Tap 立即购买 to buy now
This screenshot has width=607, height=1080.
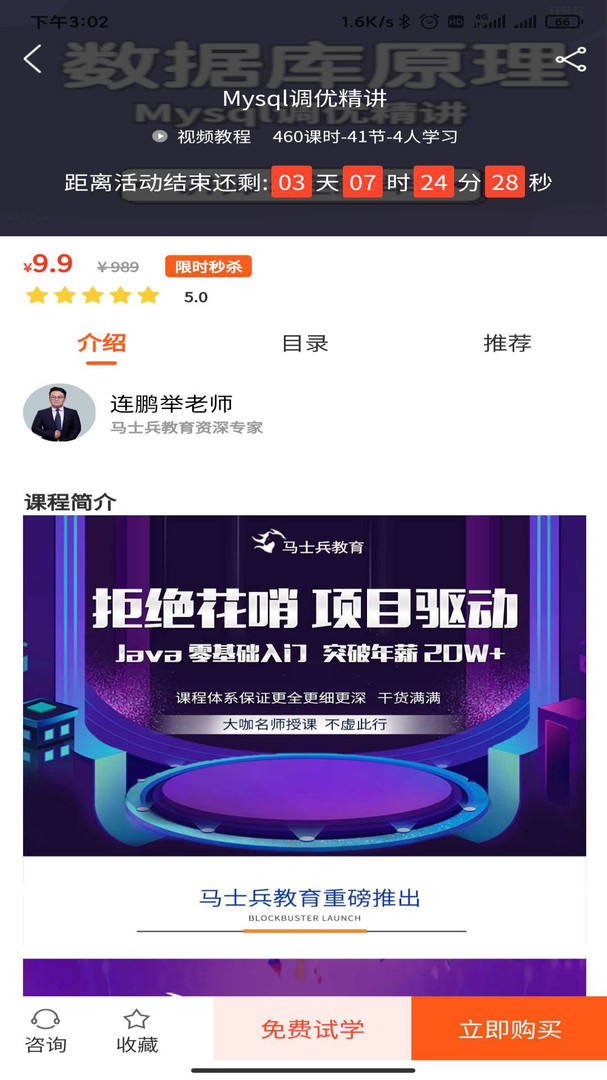pyautogui.click(x=509, y=1029)
